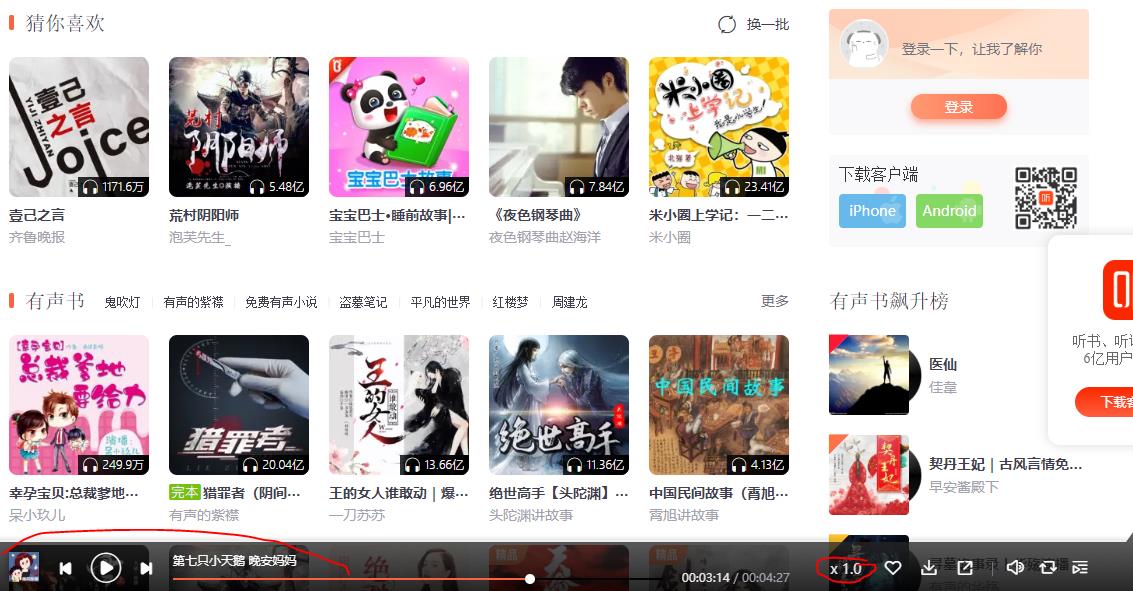Mute the player volume
The width and height of the screenshot is (1133, 591).
point(1014,568)
